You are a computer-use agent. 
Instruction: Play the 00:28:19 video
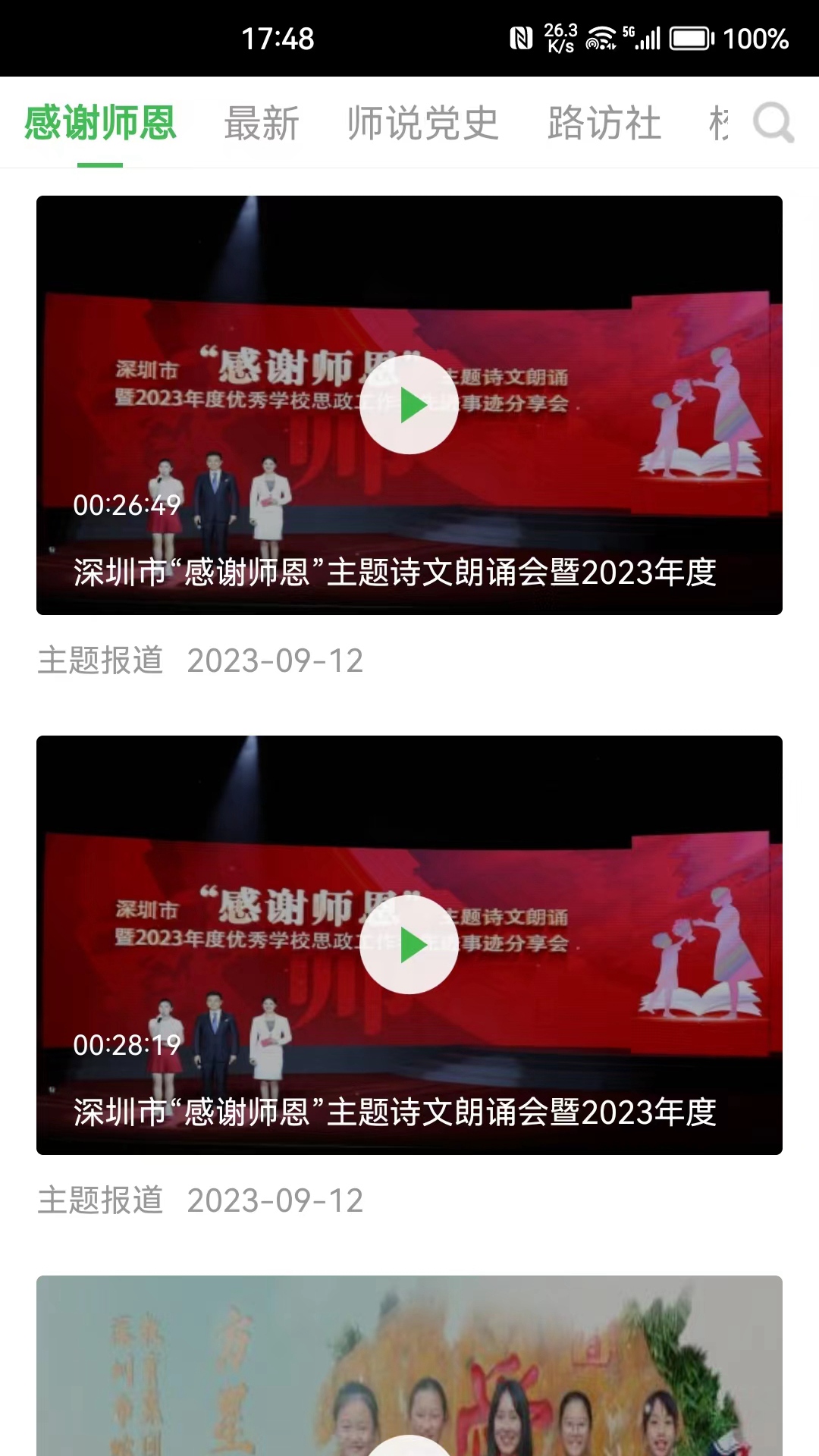tap(409, 946)
